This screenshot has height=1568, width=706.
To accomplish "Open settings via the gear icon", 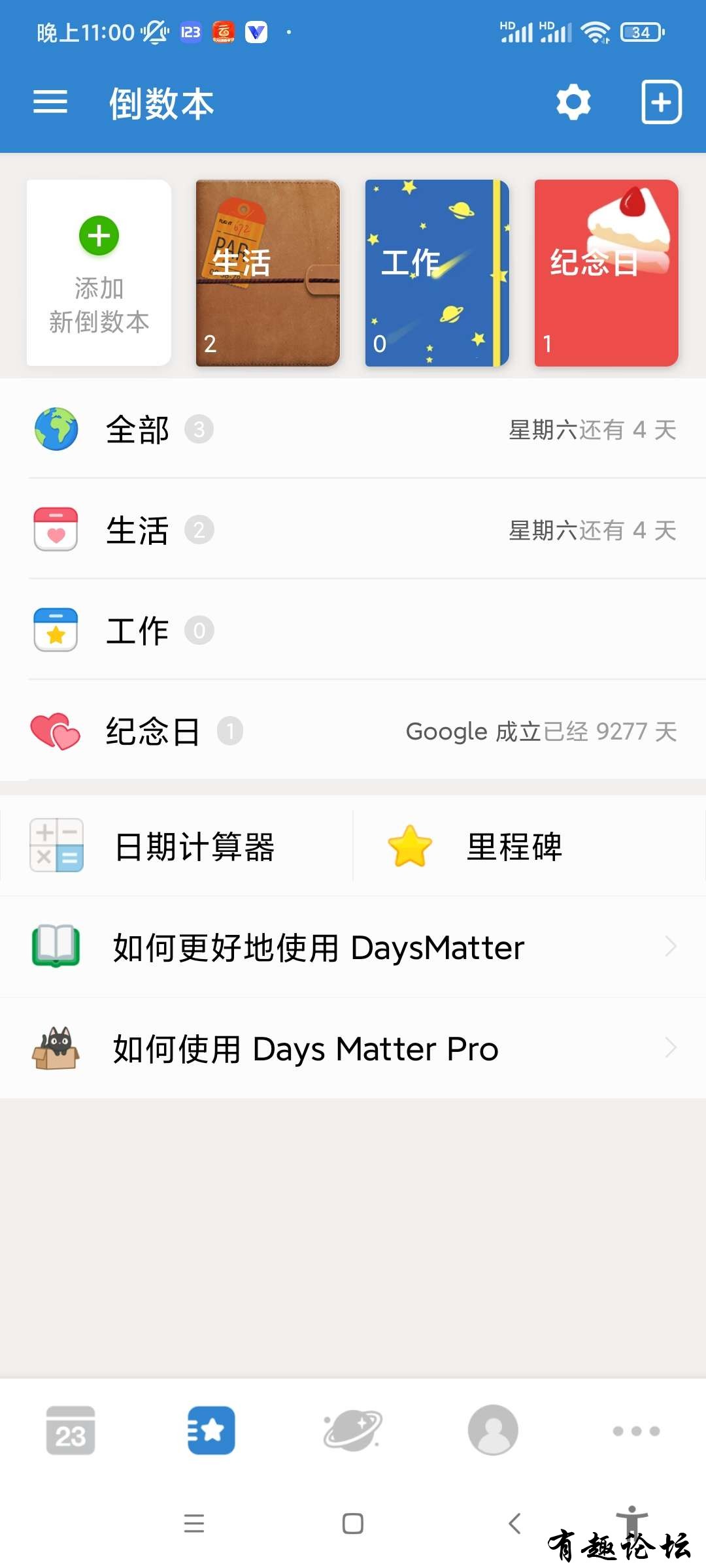I will (x=573, y=102).
